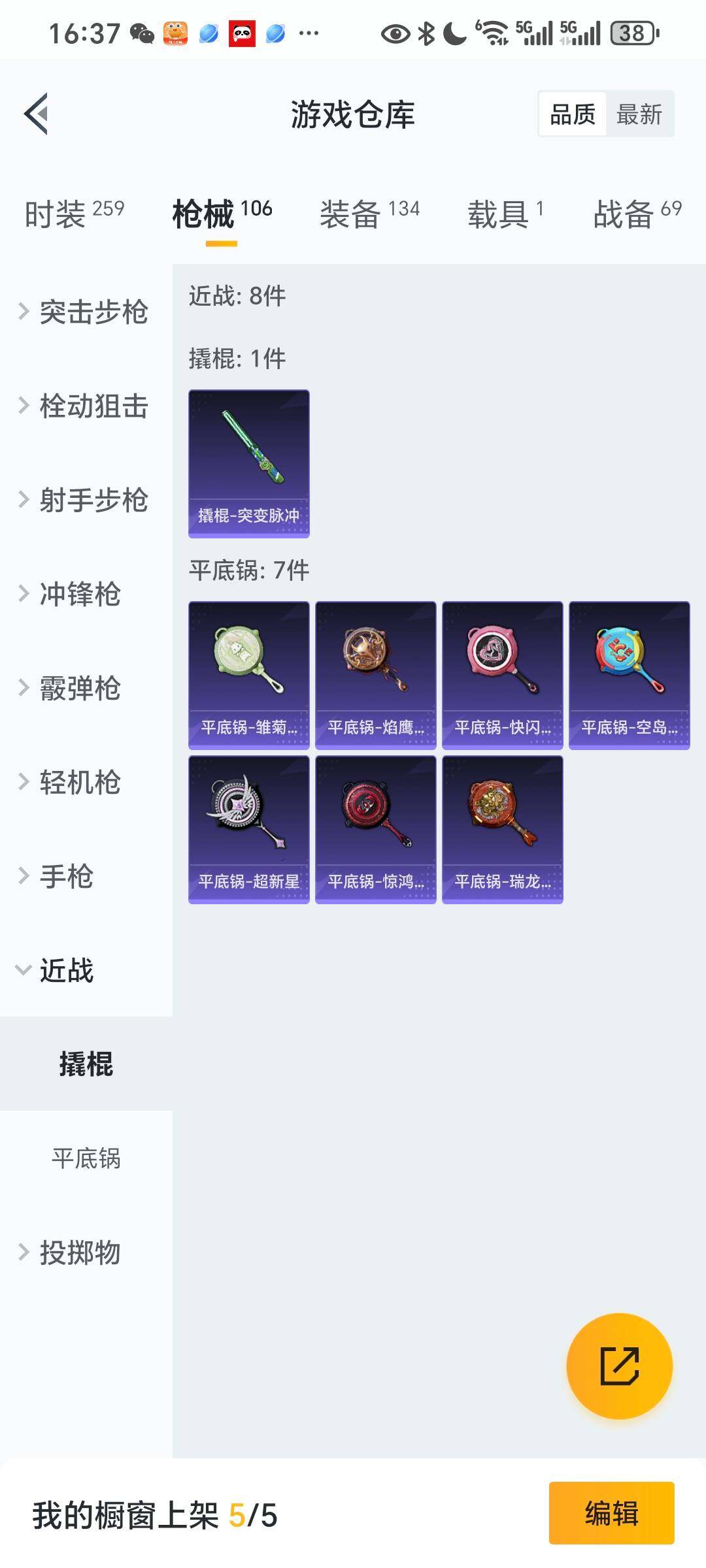Sort items by 品质
Viewport: 706px width, 1568px height.
(572, 114)
